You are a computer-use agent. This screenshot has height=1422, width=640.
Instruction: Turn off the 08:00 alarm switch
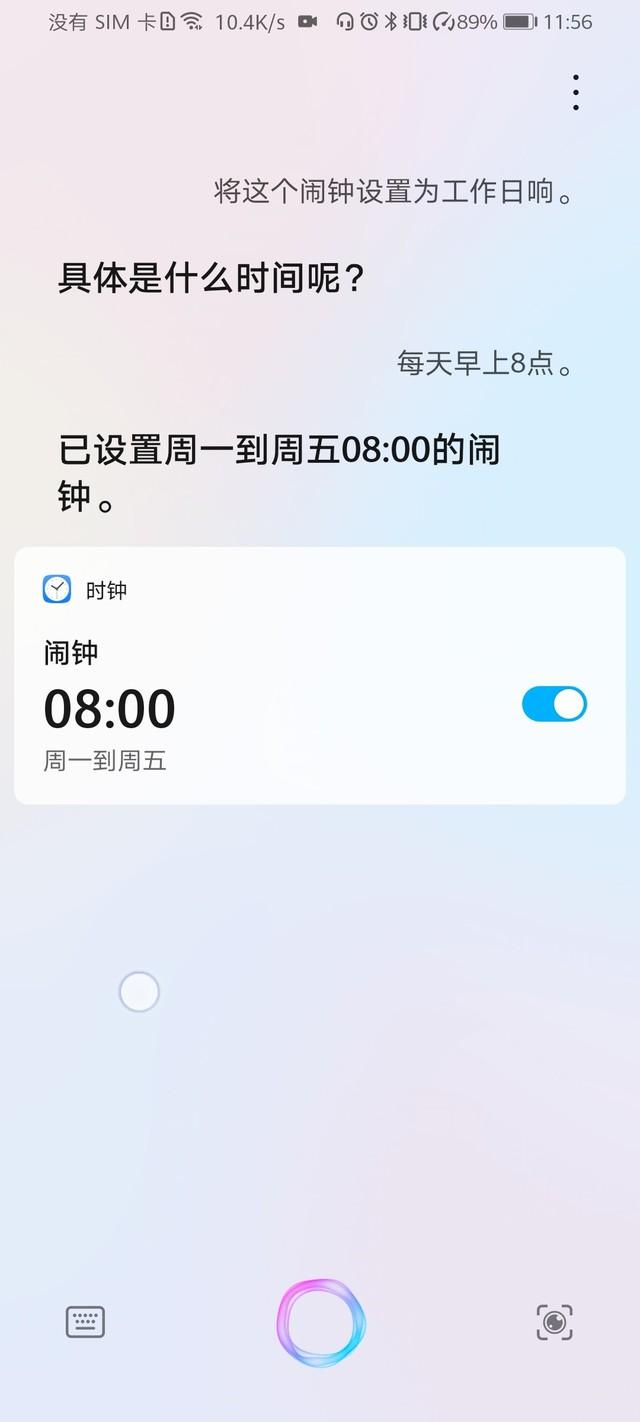[554, 704]
